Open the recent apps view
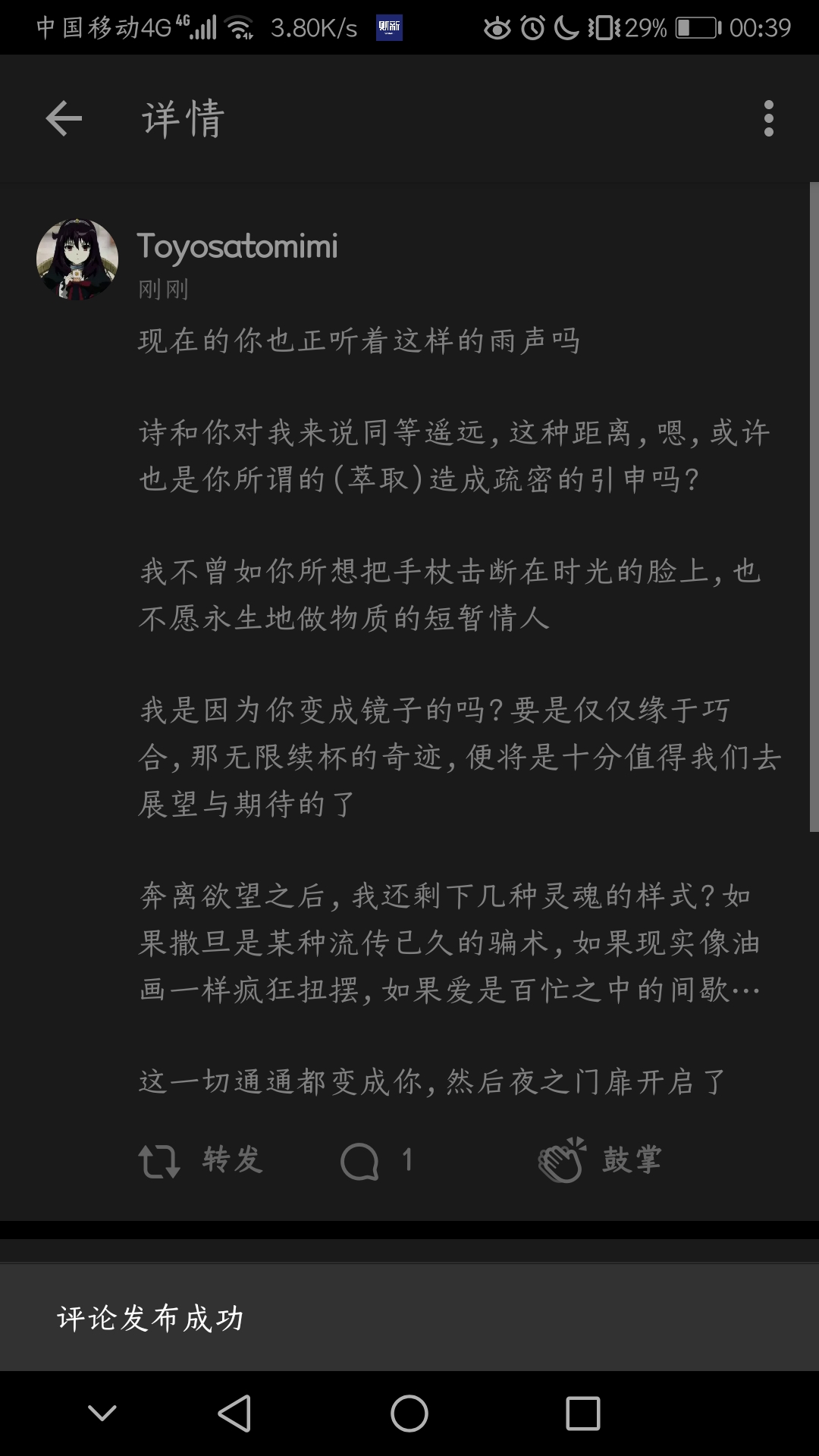The image size is (819, 1456). pos(582,1414)
